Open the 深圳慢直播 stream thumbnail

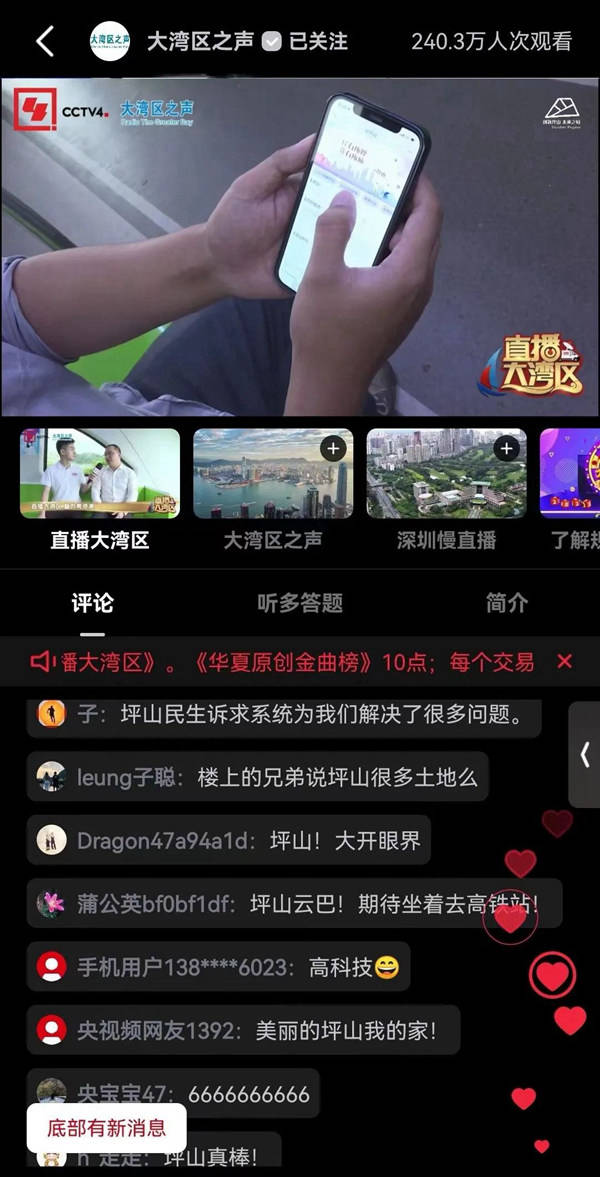coord(446,473)
